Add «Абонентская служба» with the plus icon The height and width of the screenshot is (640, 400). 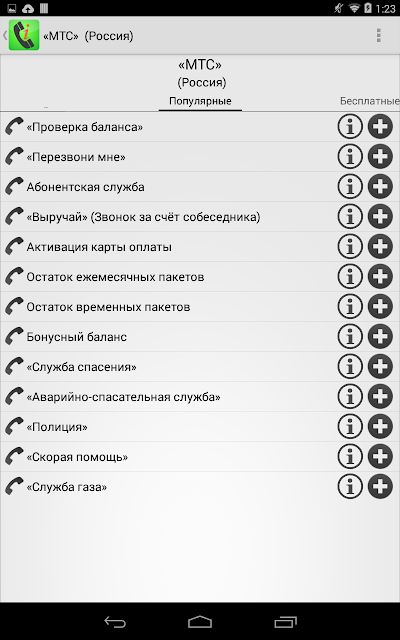coord(380,187)
